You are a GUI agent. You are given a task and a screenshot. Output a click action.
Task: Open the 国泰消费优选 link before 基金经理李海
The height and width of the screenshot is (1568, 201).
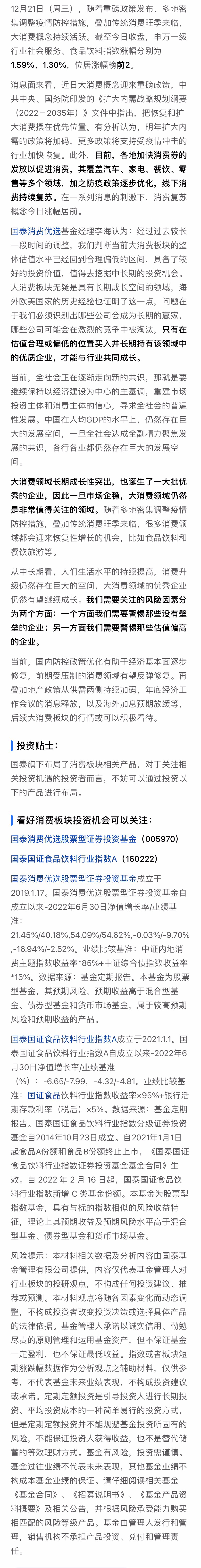35,231
